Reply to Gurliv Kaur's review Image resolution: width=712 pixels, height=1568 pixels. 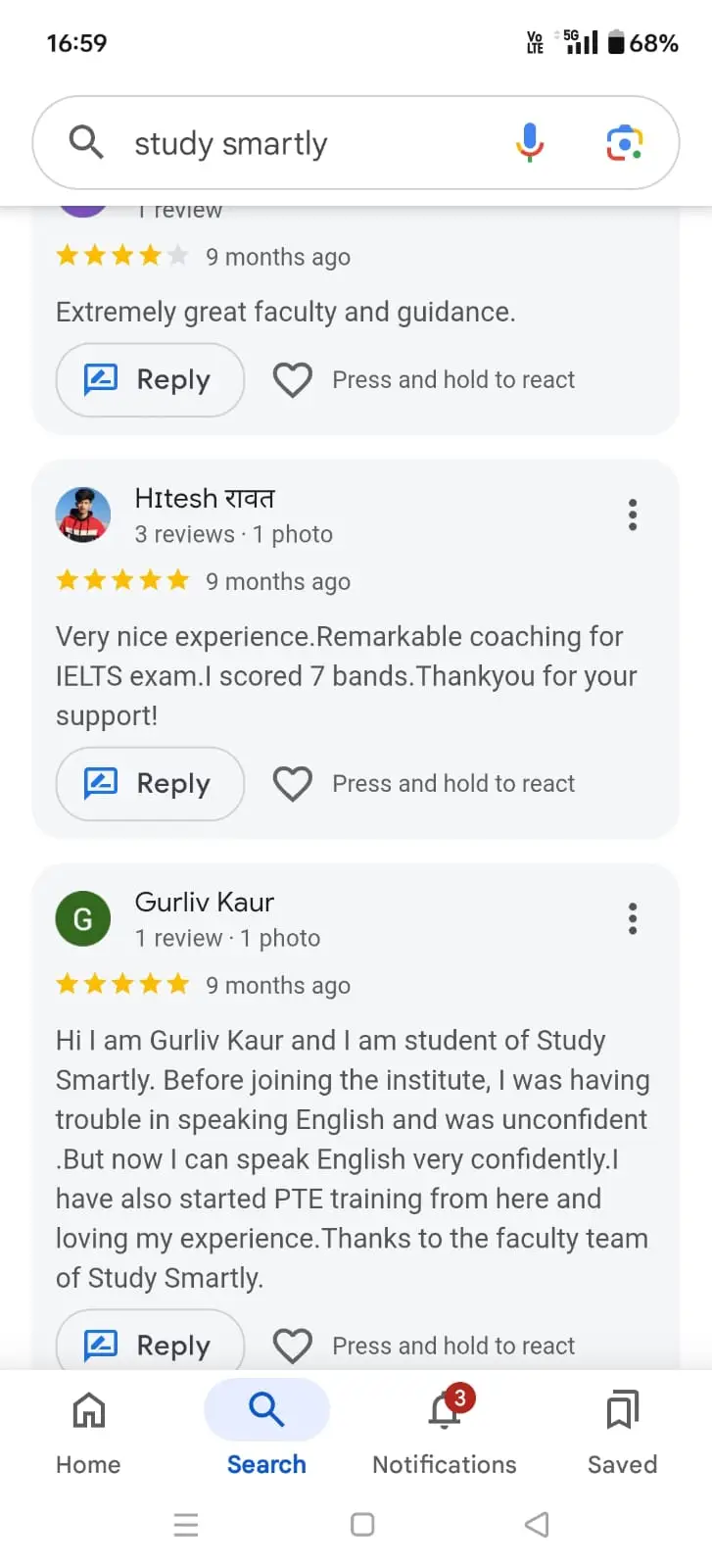150,1341
